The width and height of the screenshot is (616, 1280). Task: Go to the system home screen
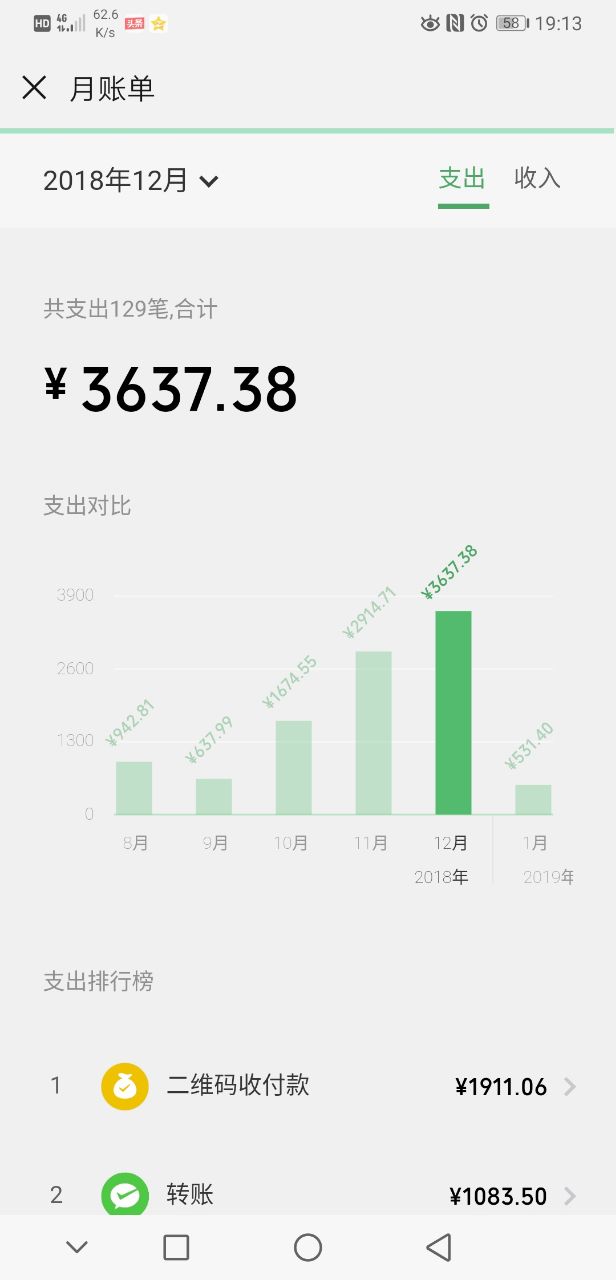coord(308,1247)
